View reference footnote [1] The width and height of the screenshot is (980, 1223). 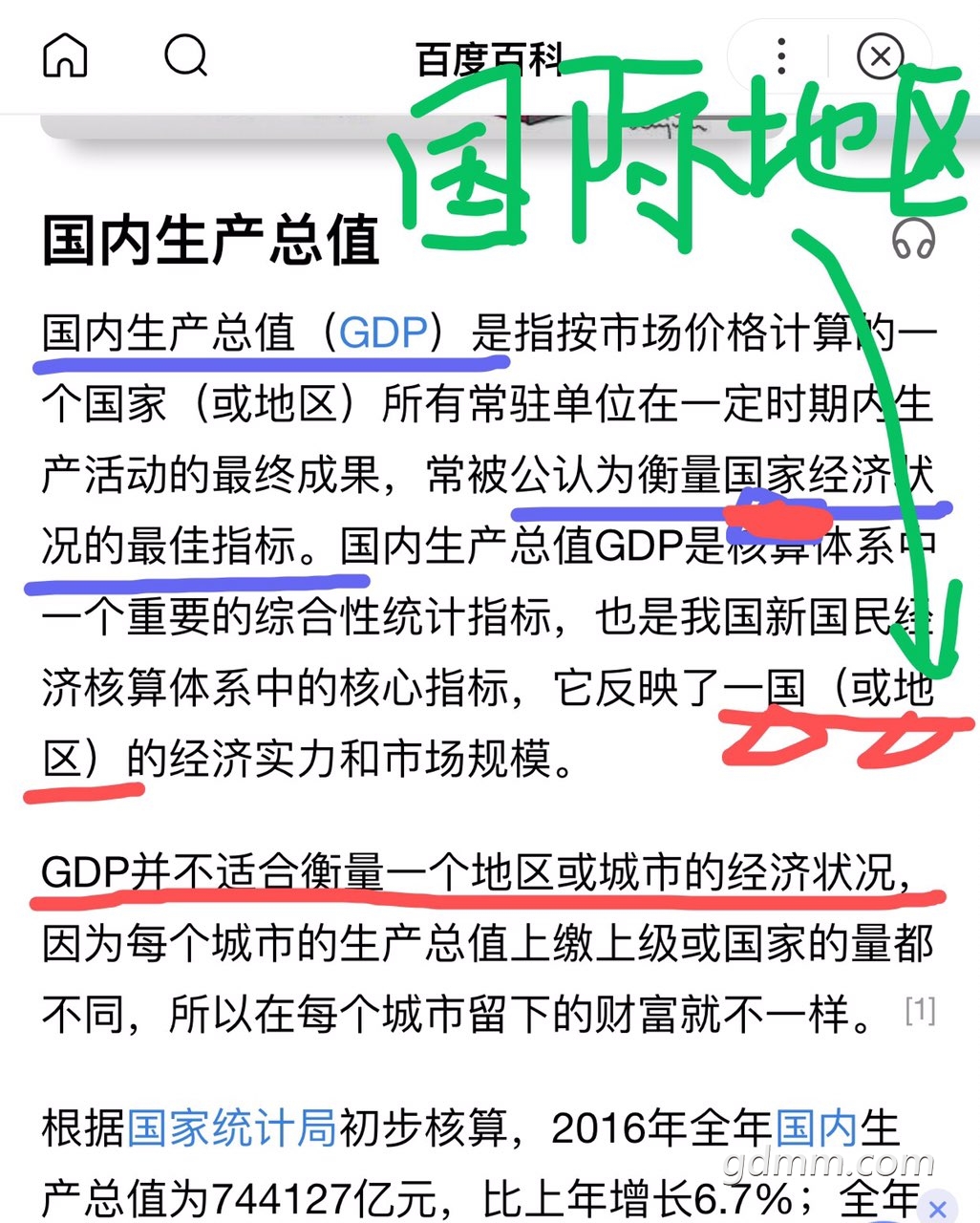coord(920,1010)
